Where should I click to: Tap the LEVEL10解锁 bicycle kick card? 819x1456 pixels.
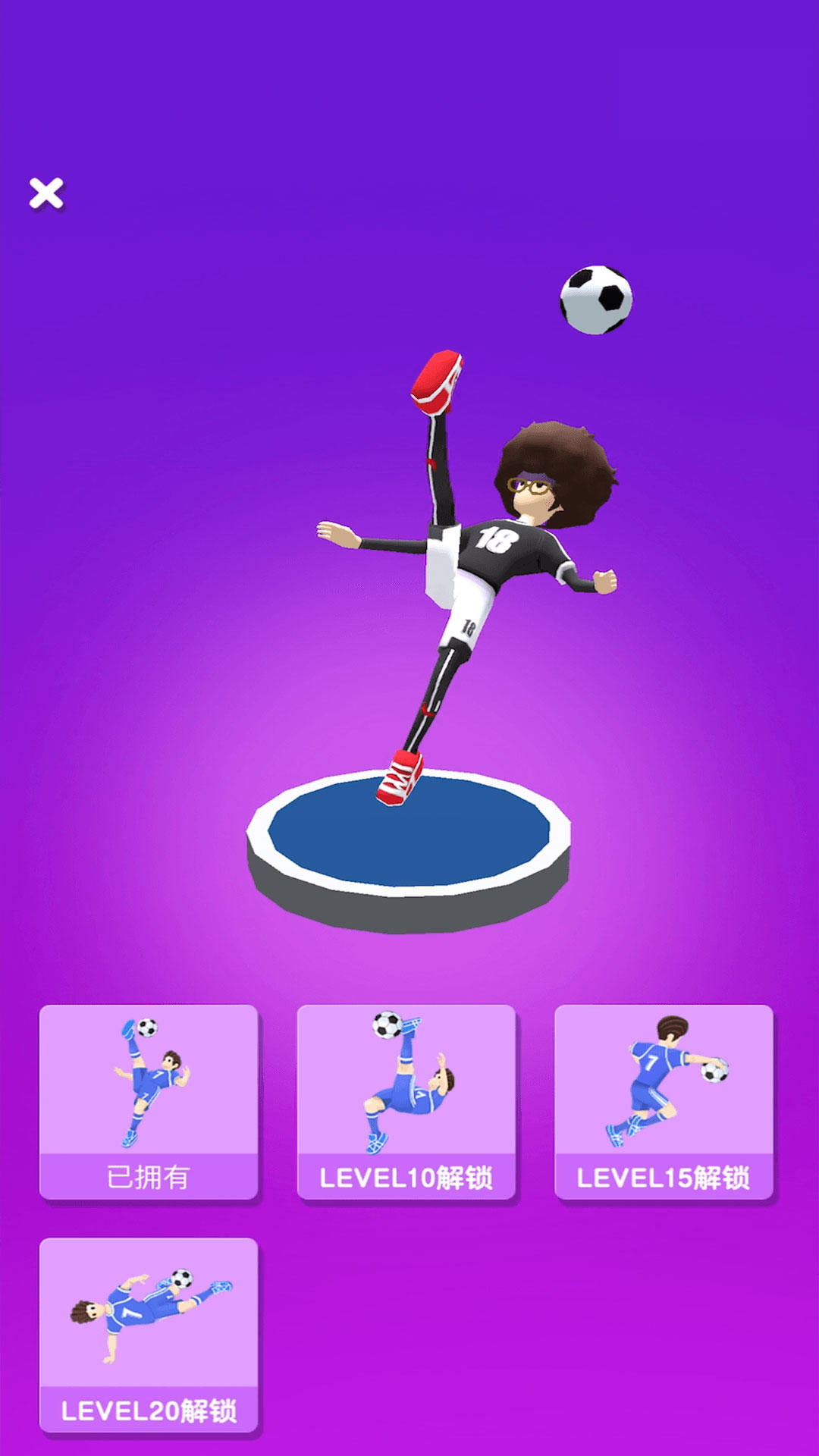pos(406,1101)
